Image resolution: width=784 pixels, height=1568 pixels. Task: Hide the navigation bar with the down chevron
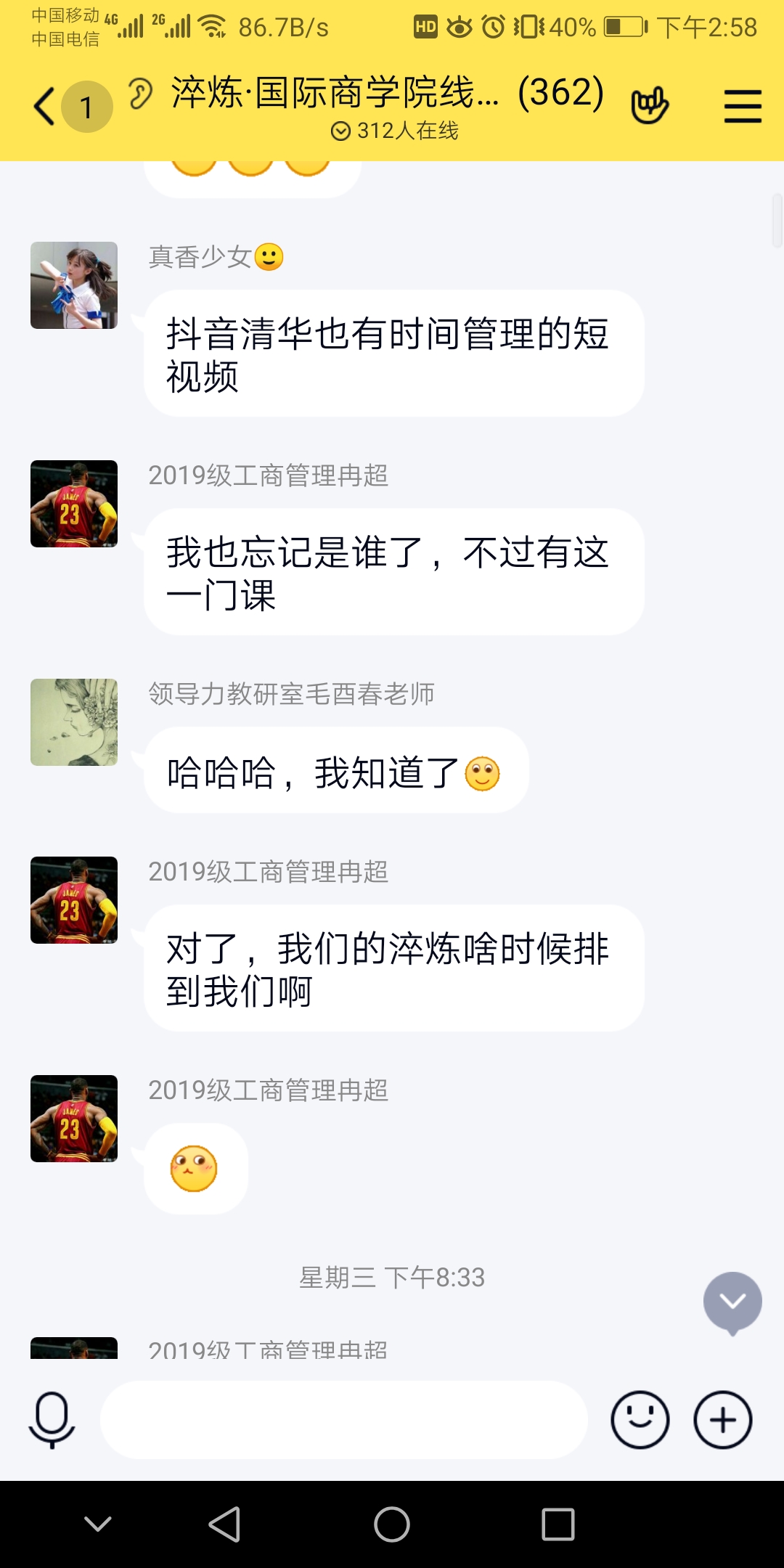click(x=98, y=1524)
